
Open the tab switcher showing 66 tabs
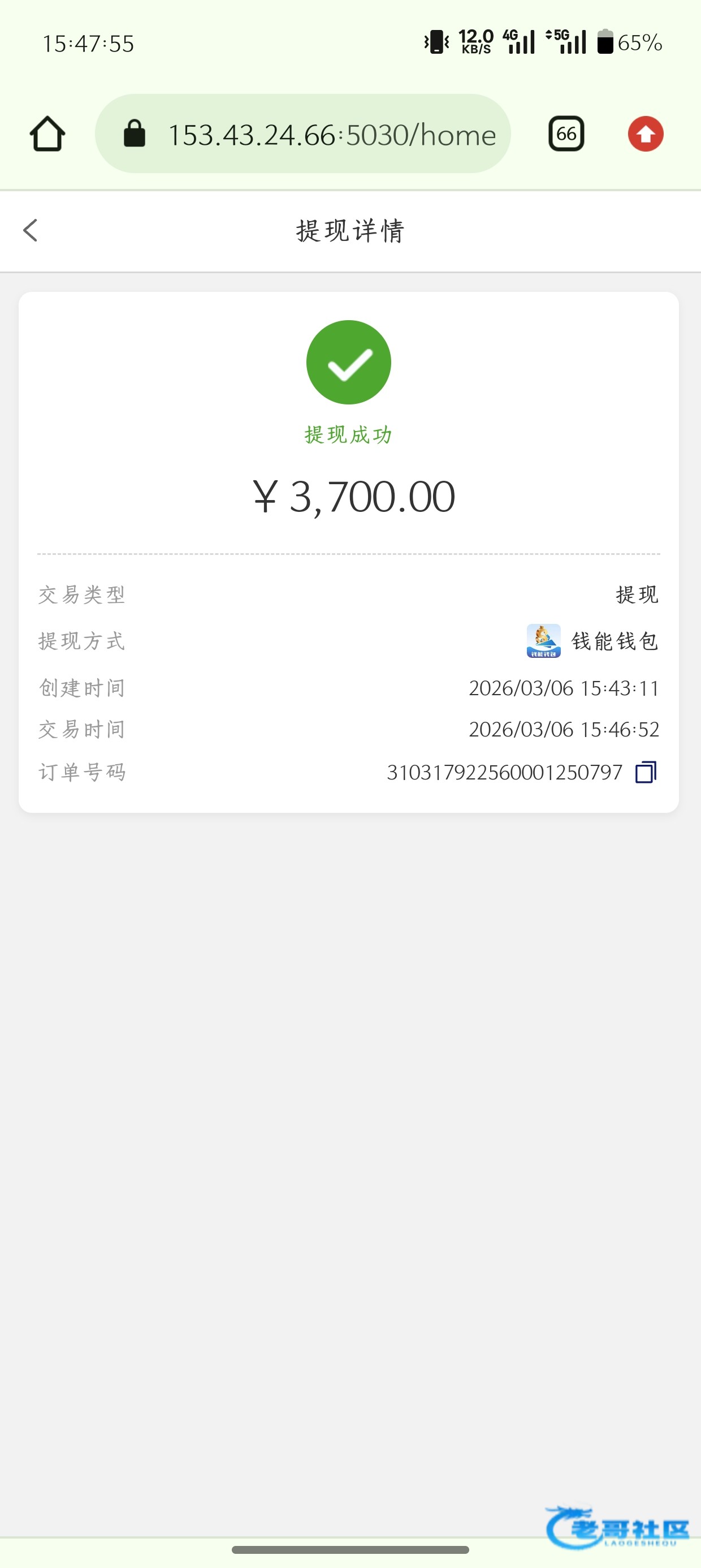(x=566, y=134)
